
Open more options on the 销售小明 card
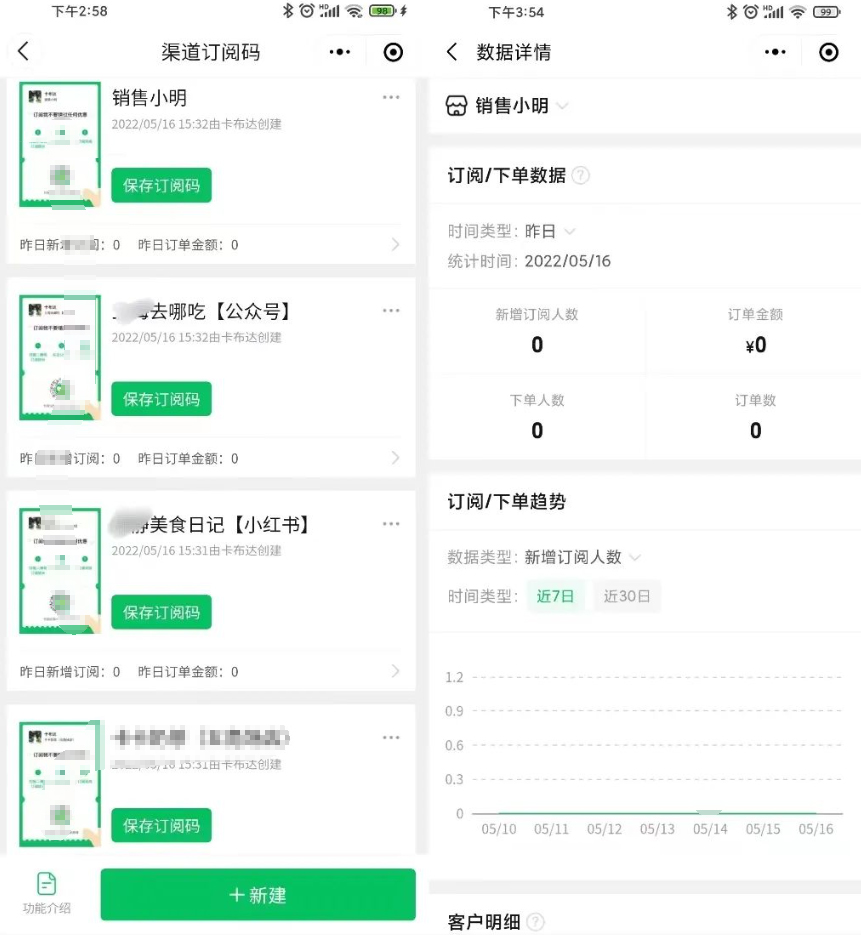(x=391, y=97)
